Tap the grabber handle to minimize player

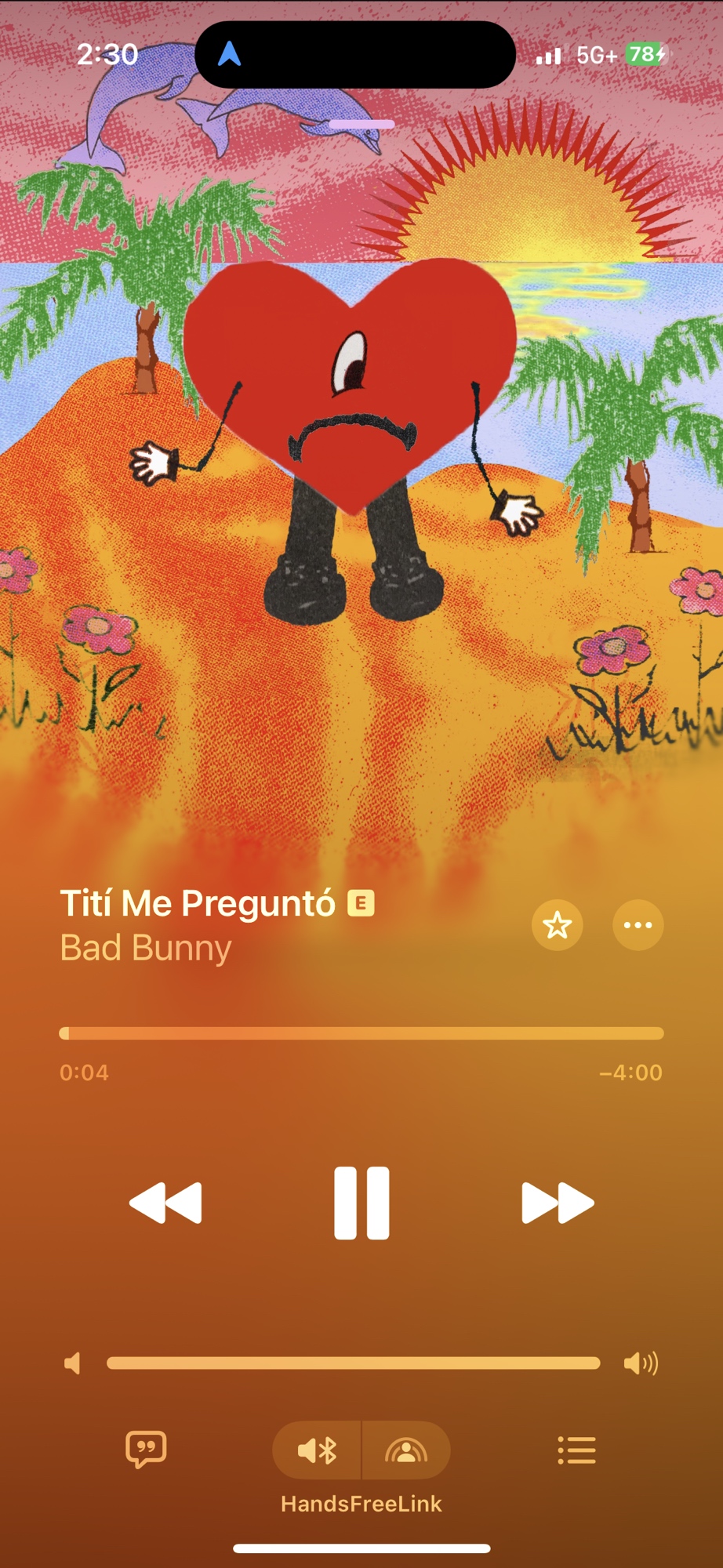[x=361, y=125]
